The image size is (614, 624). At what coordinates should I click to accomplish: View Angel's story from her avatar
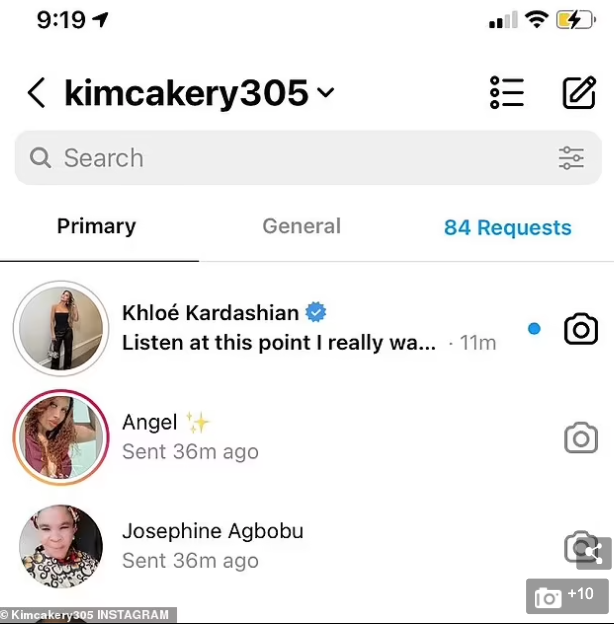click(x=60, y=438)
